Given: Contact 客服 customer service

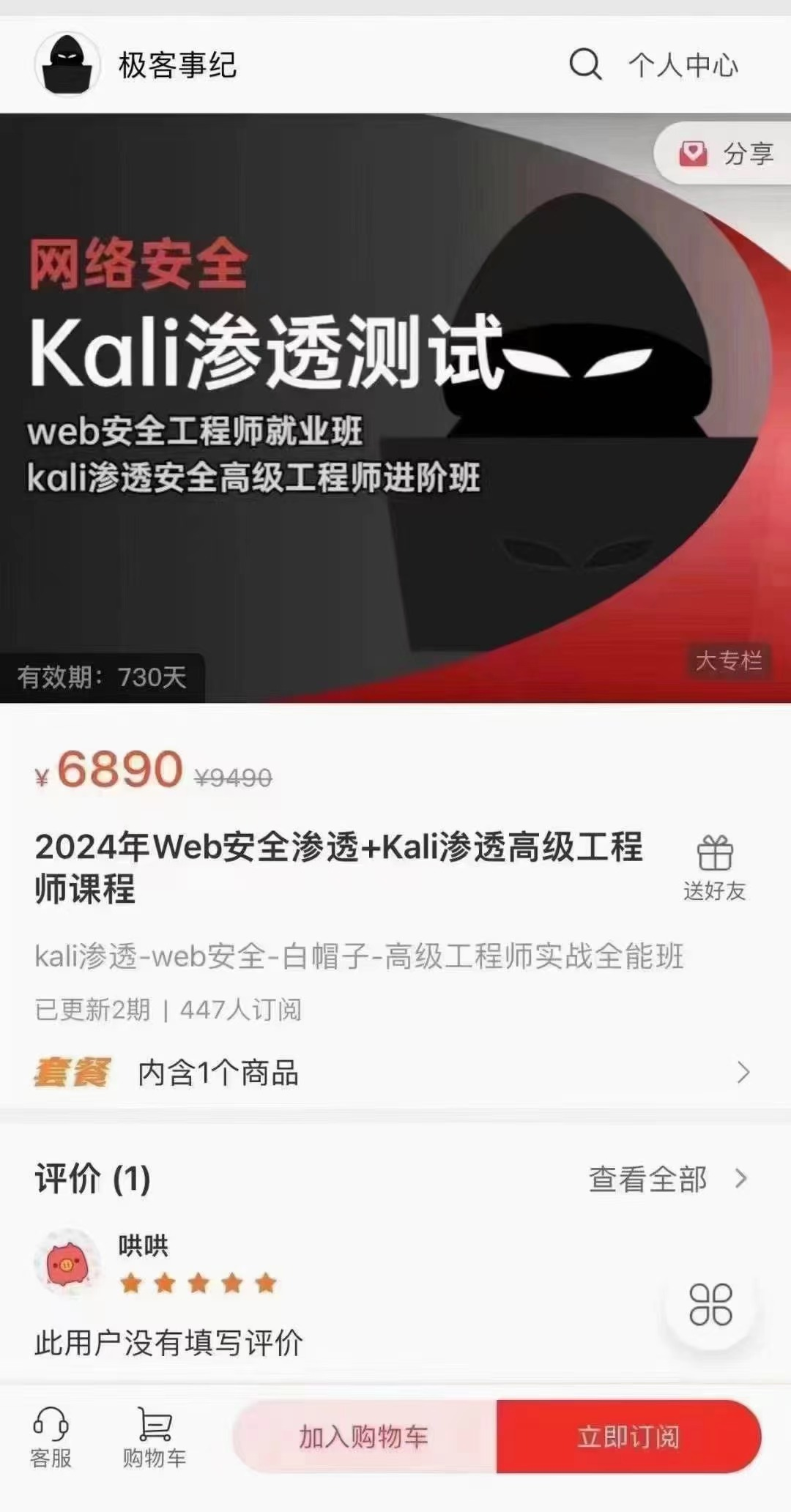Looking at the screenshot, I should point(51,1437).
